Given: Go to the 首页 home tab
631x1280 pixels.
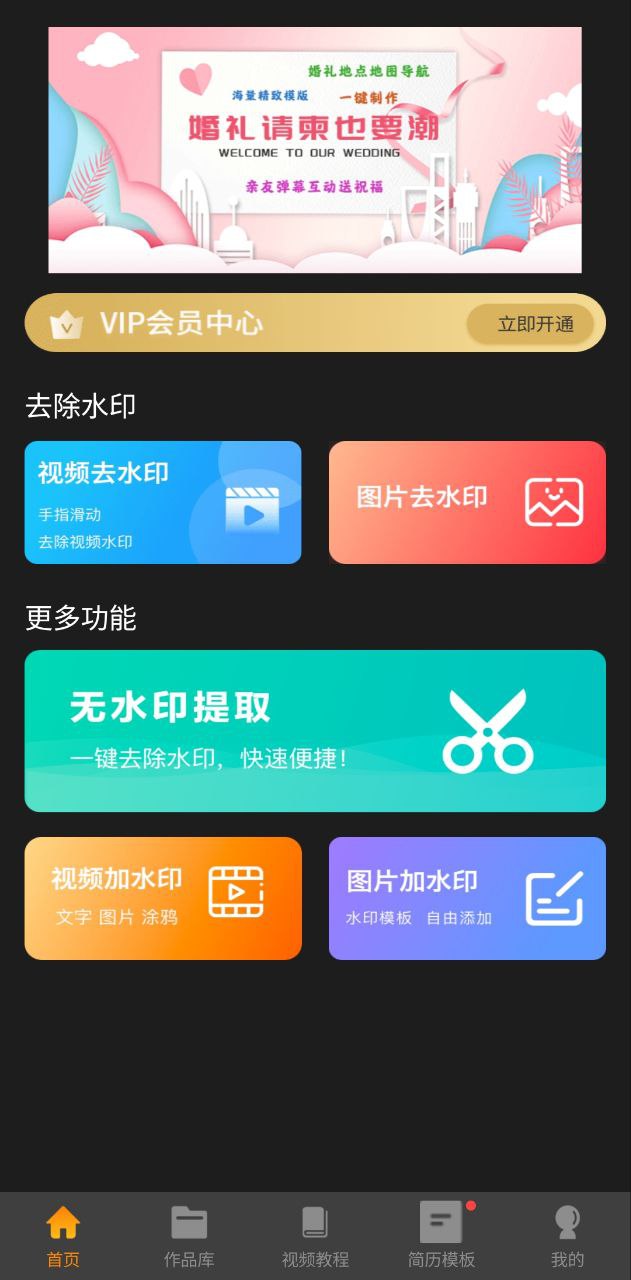Looking at the screenshot, I should point(63,1236).
